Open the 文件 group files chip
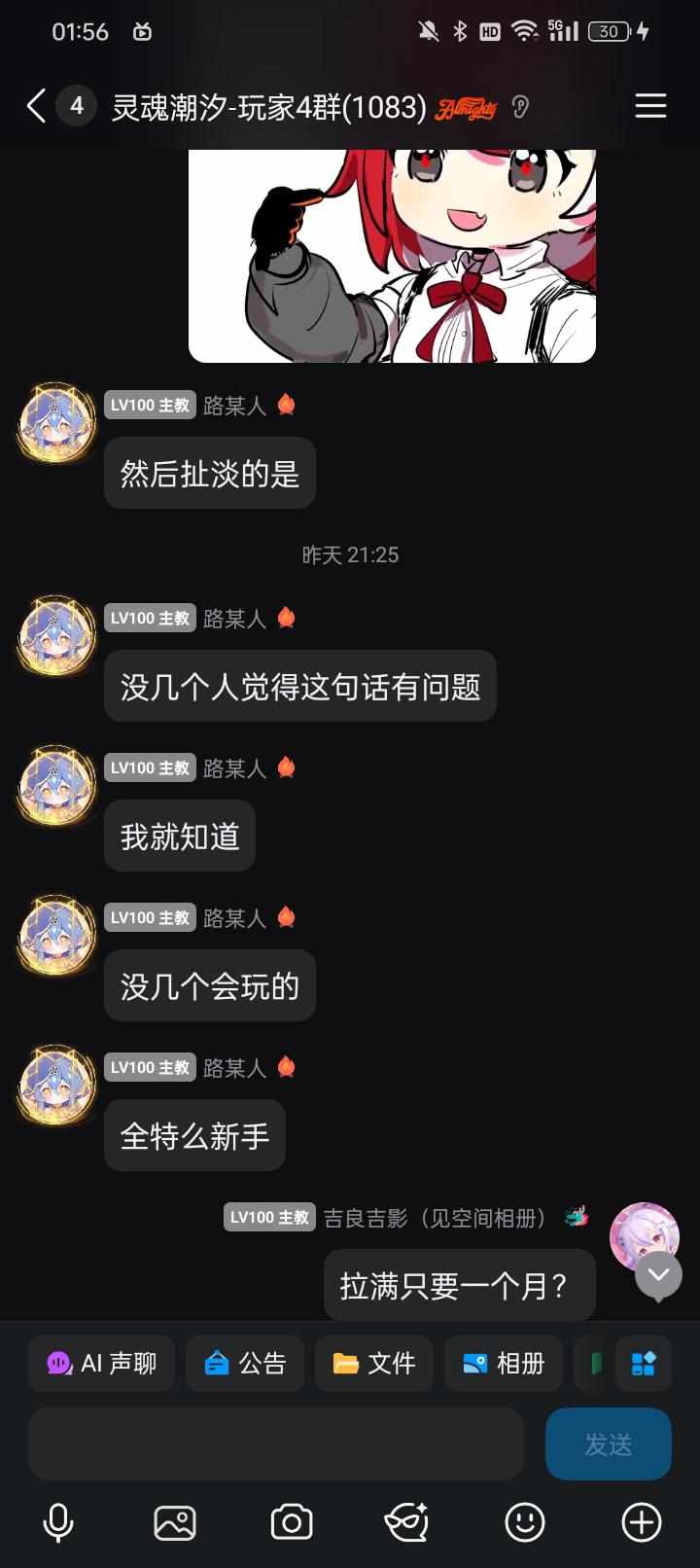This screenshot has height=1568, width=700. click(x=374, y=1364)
